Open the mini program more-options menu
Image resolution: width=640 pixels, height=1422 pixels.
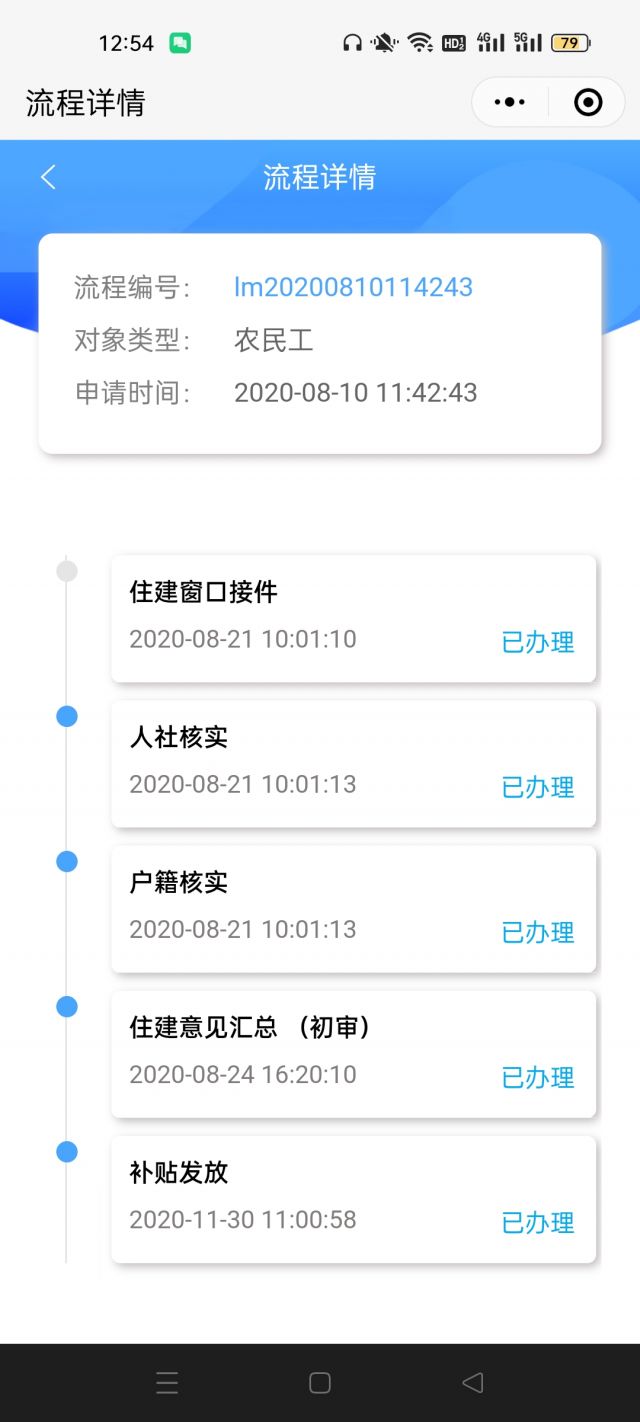[x=510, y=102]
